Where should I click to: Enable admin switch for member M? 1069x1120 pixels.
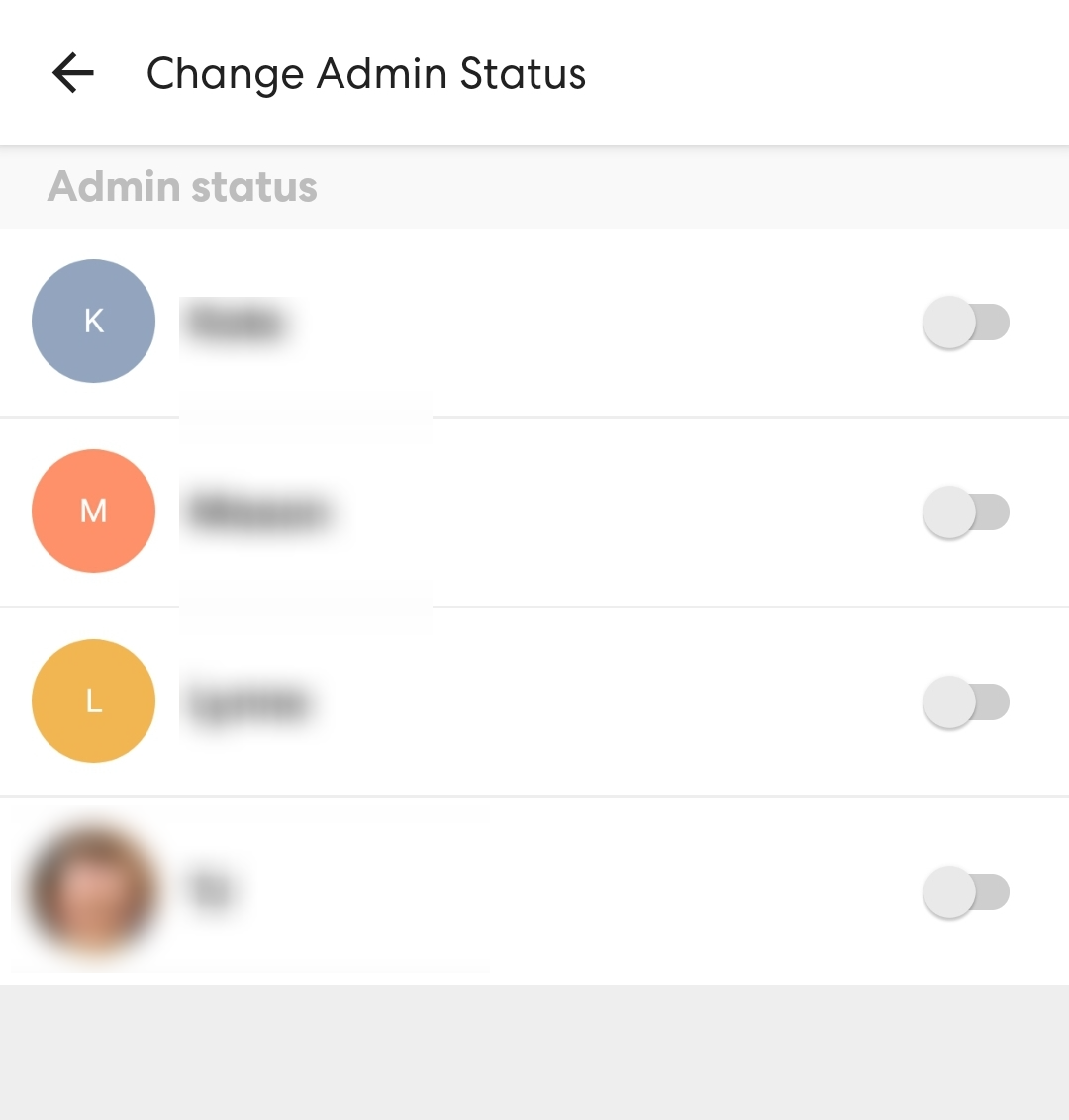(x=966, y=513)
